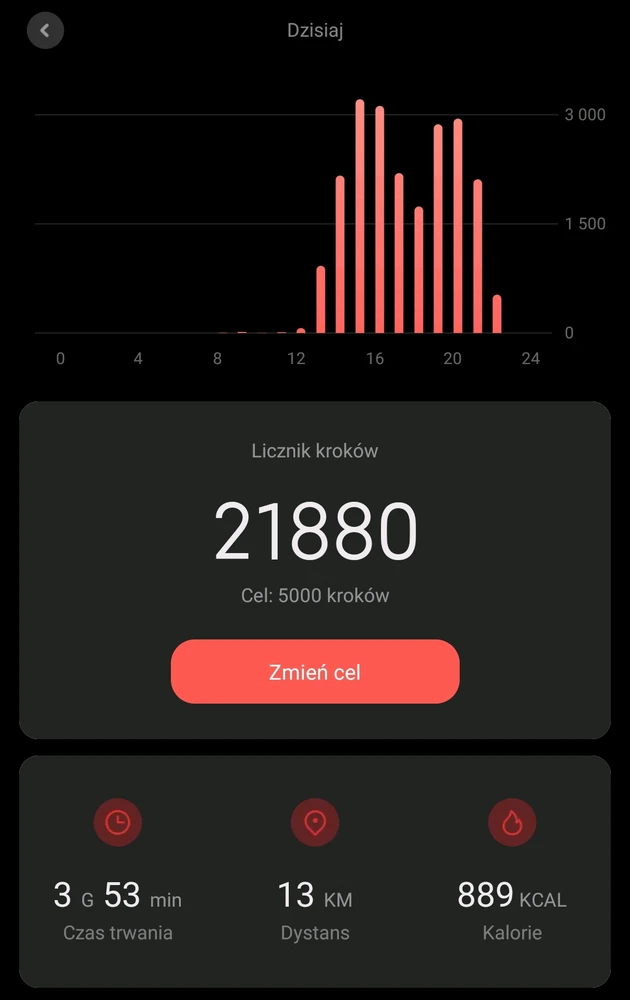
Task: Go back using the arrow icon
Action: [x=45, y=30]
